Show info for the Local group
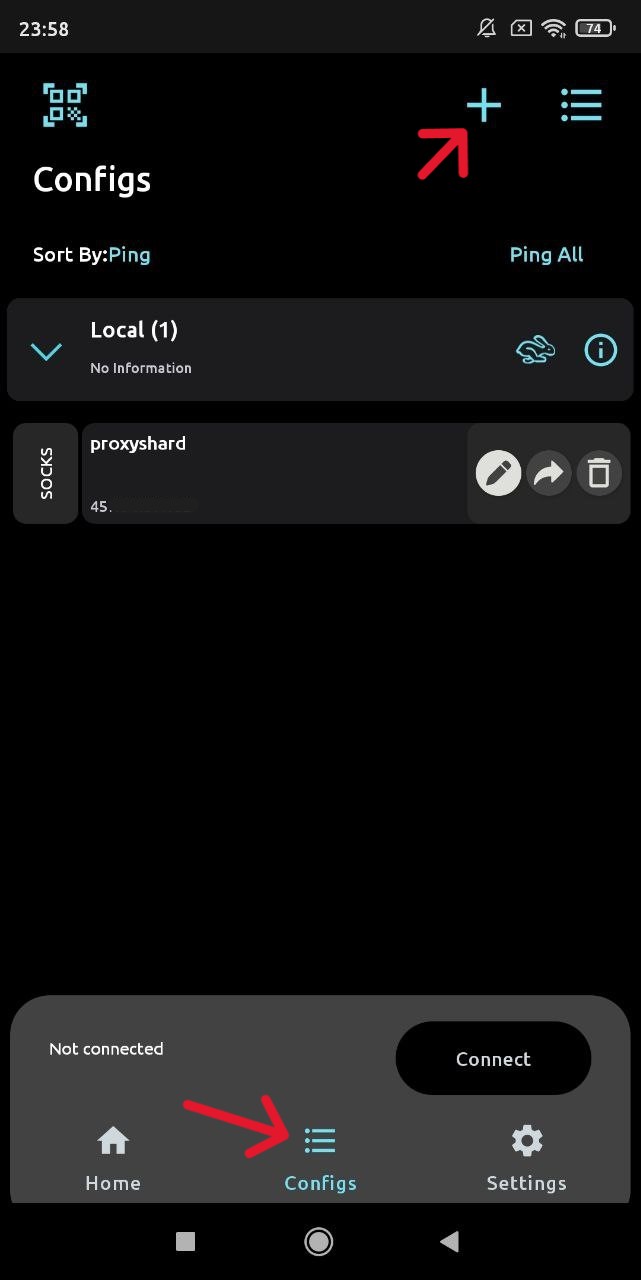 click(x=600, y=350)
